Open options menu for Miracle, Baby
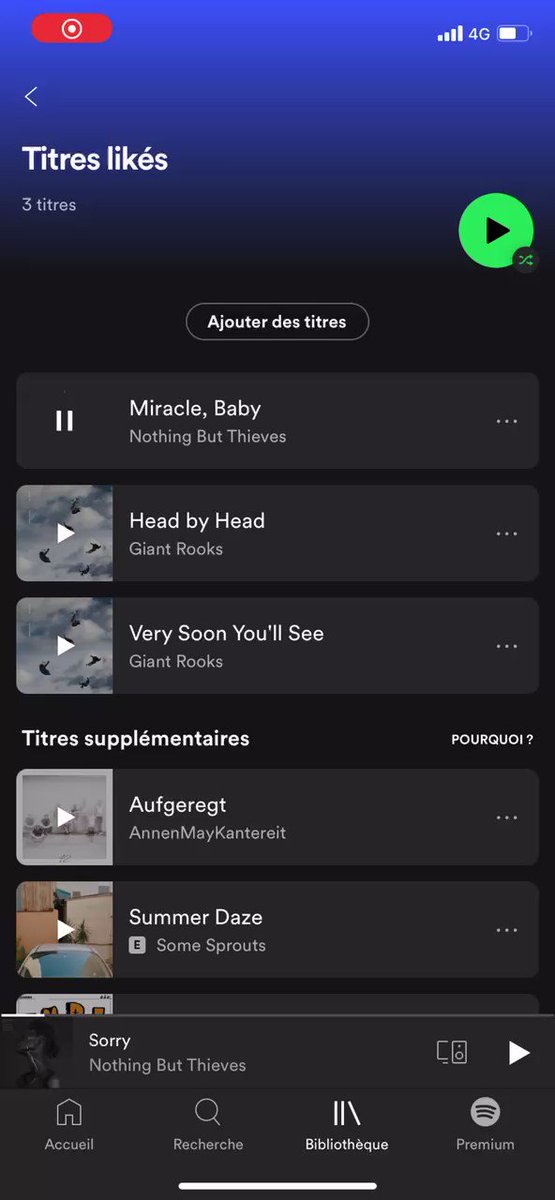Screen dimensions: 555x1200 pos(507,421)
